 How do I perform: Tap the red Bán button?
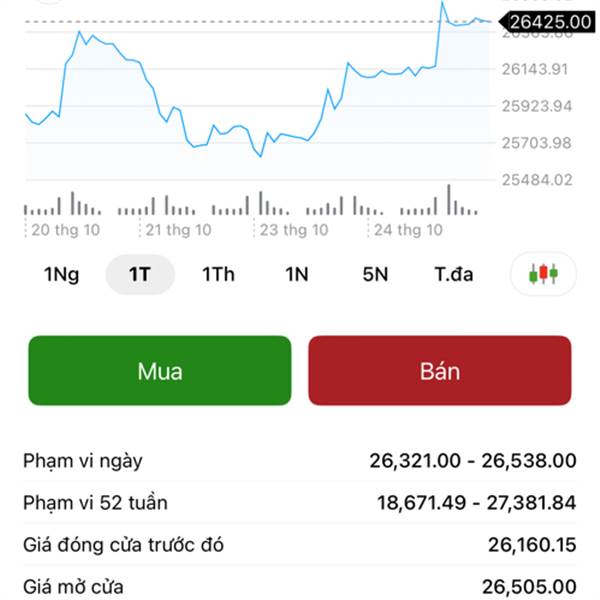pyautogui.click(x=440, y=370)
